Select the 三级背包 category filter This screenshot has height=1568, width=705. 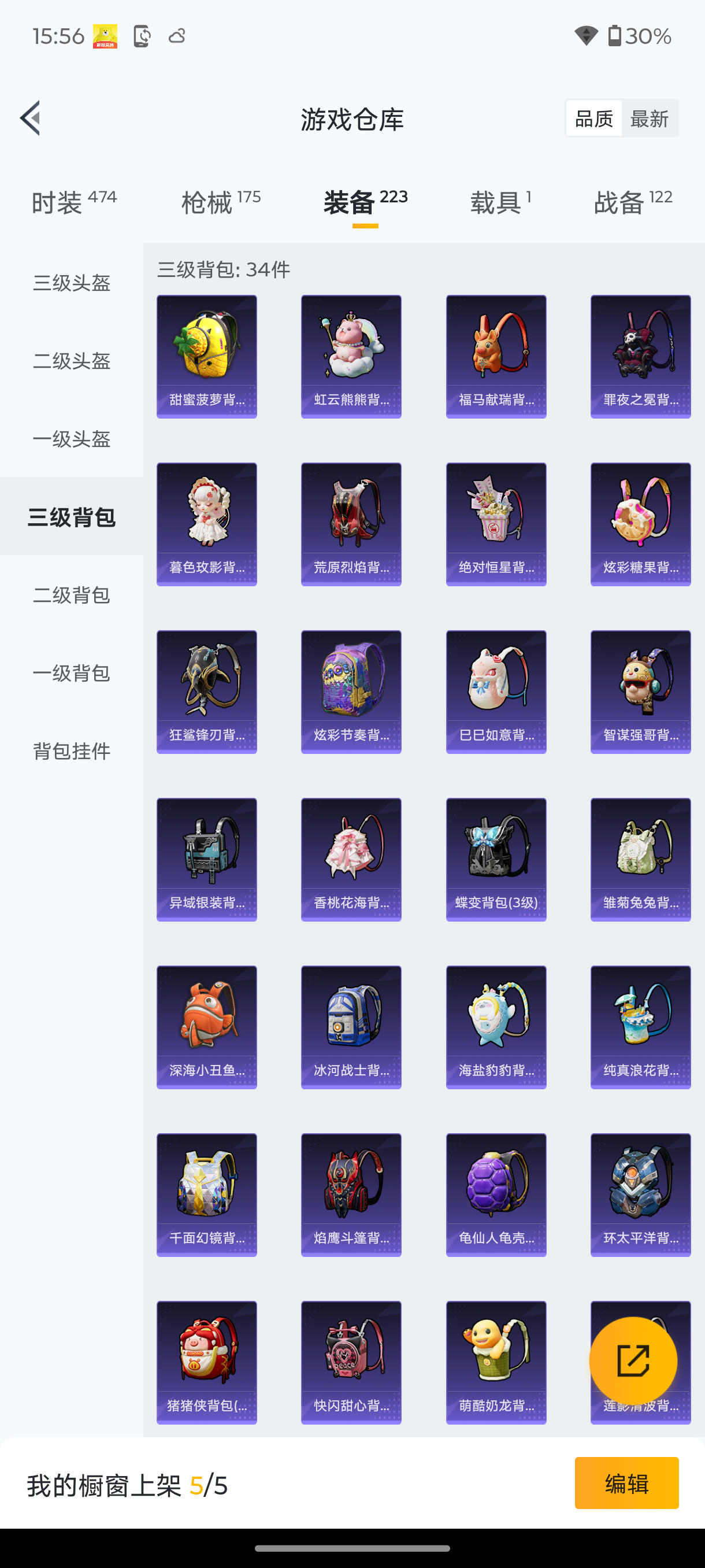(x=71, y=517)
